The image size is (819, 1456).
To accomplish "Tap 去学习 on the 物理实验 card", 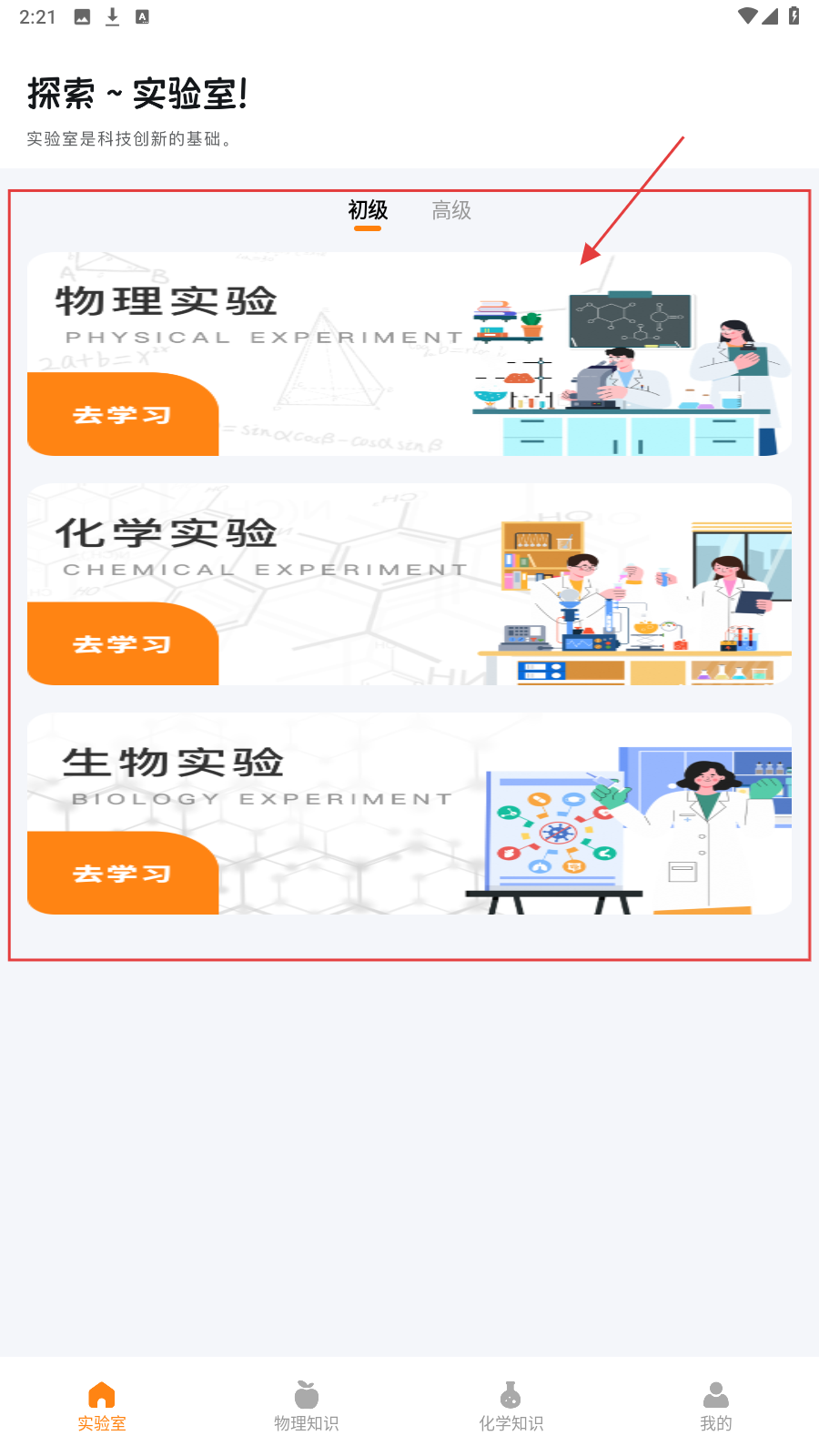I will click(123, 415).
